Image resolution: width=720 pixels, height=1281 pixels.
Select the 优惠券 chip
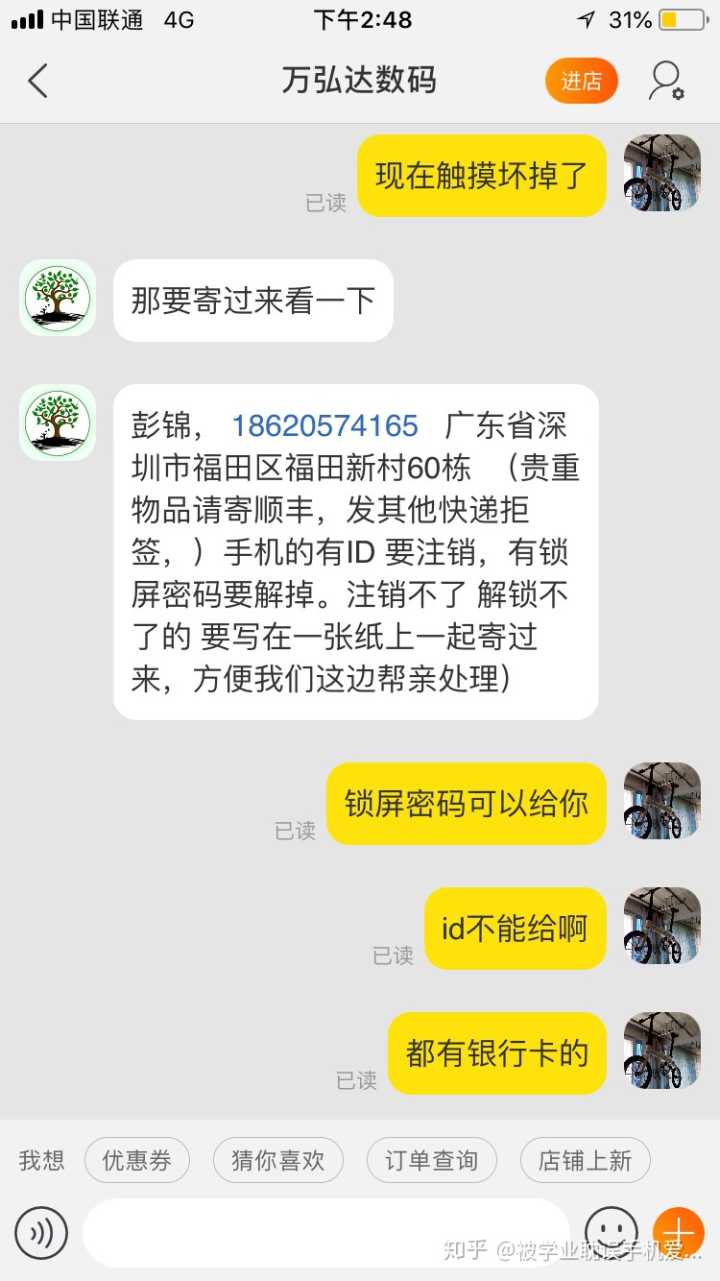(136, 1160)
